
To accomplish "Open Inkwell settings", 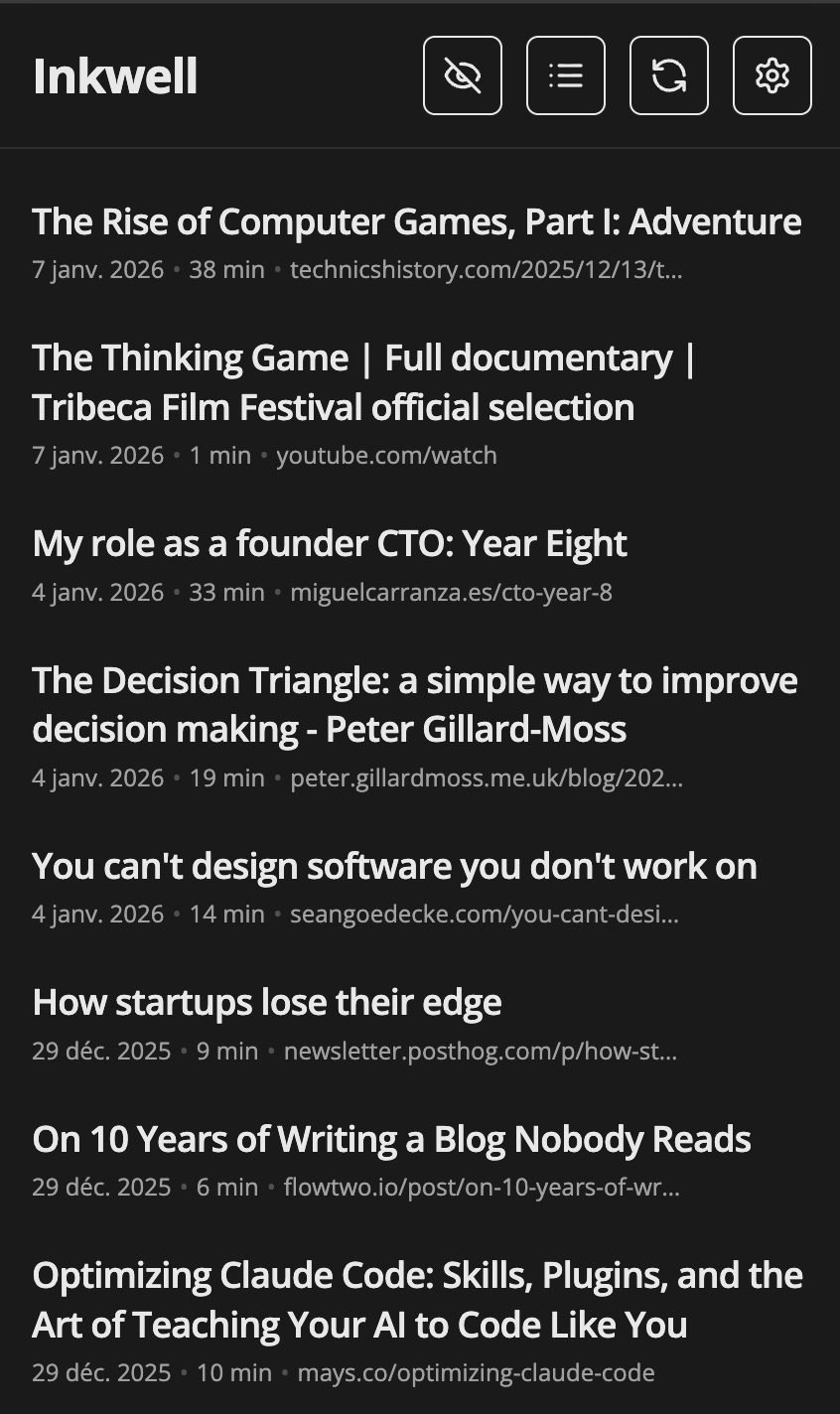I will point(771,75).
